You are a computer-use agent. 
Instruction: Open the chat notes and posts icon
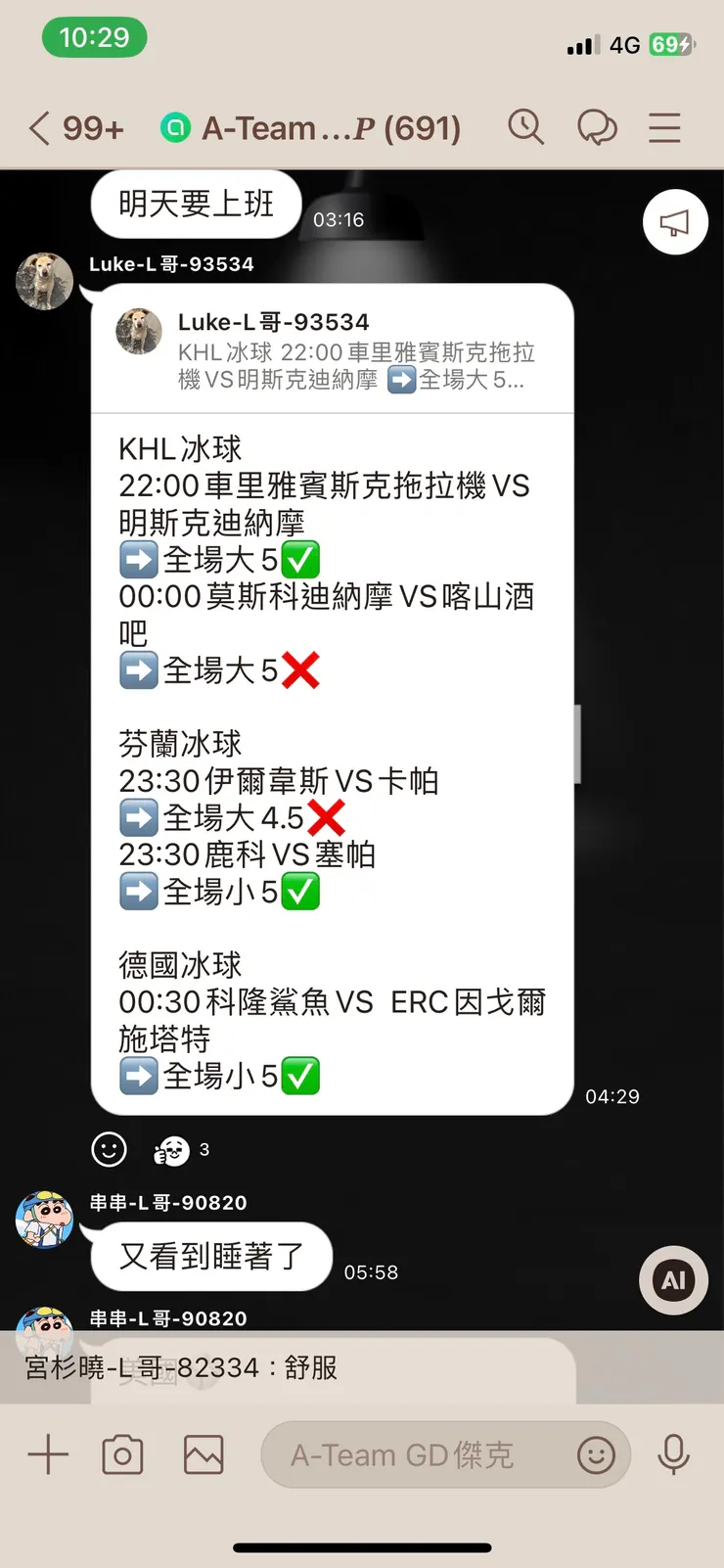click(x=597, y=127)
